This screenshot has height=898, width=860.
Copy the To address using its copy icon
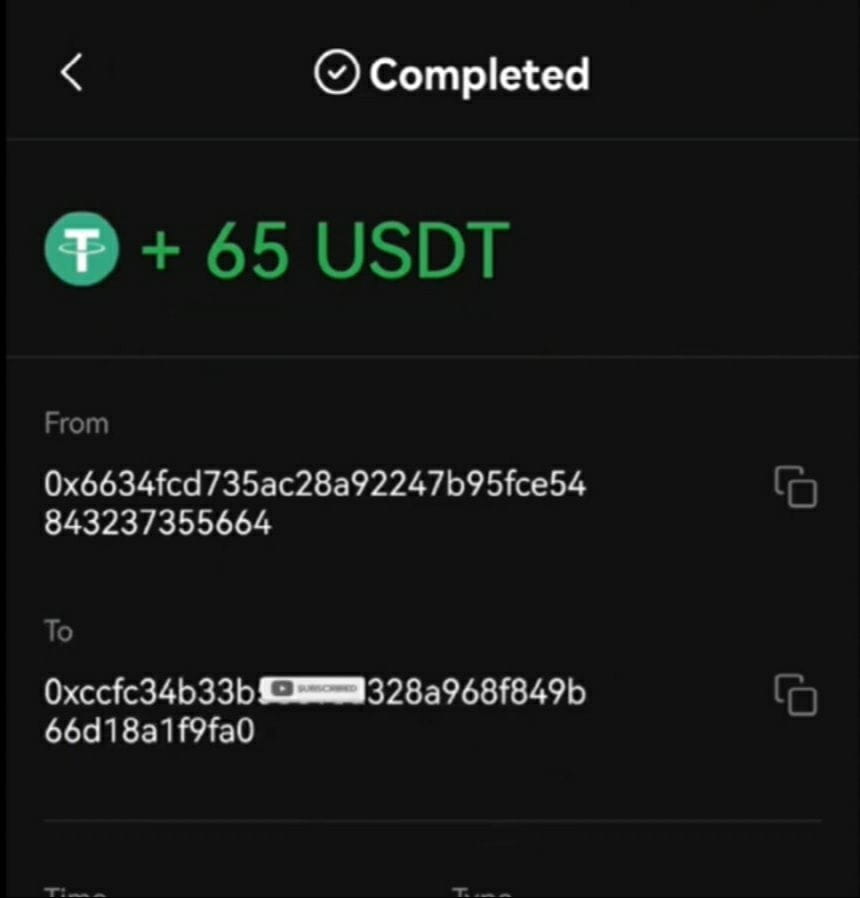[x=795, y=697]
